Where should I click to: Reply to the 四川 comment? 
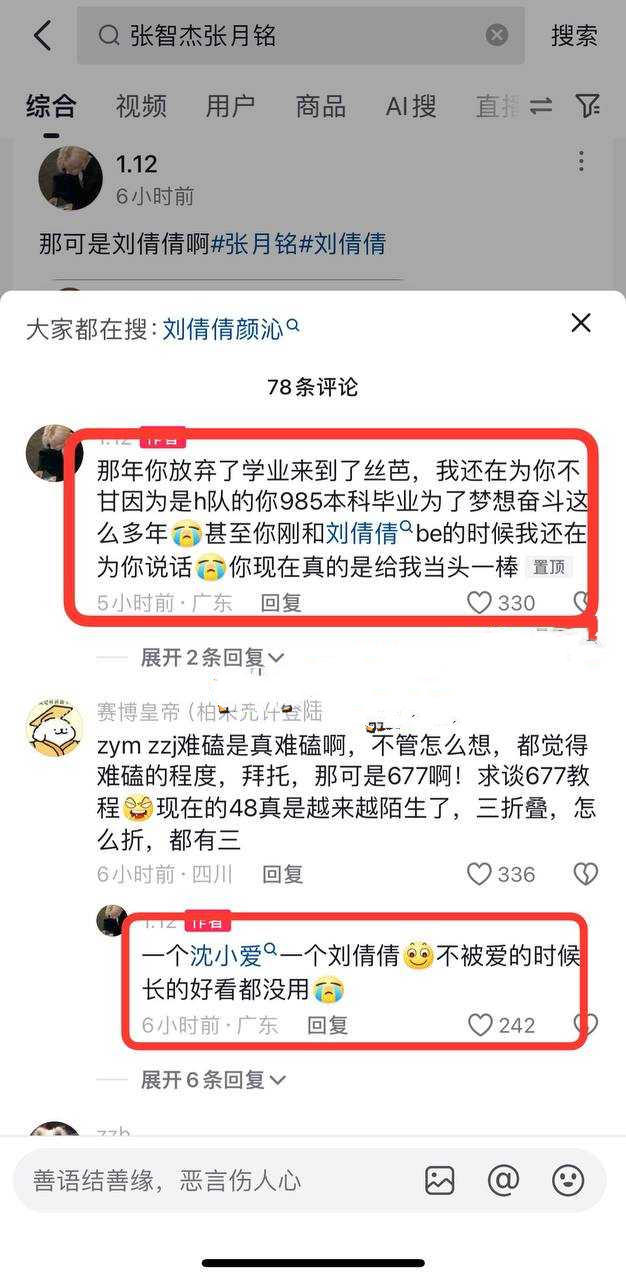[282, 873]
